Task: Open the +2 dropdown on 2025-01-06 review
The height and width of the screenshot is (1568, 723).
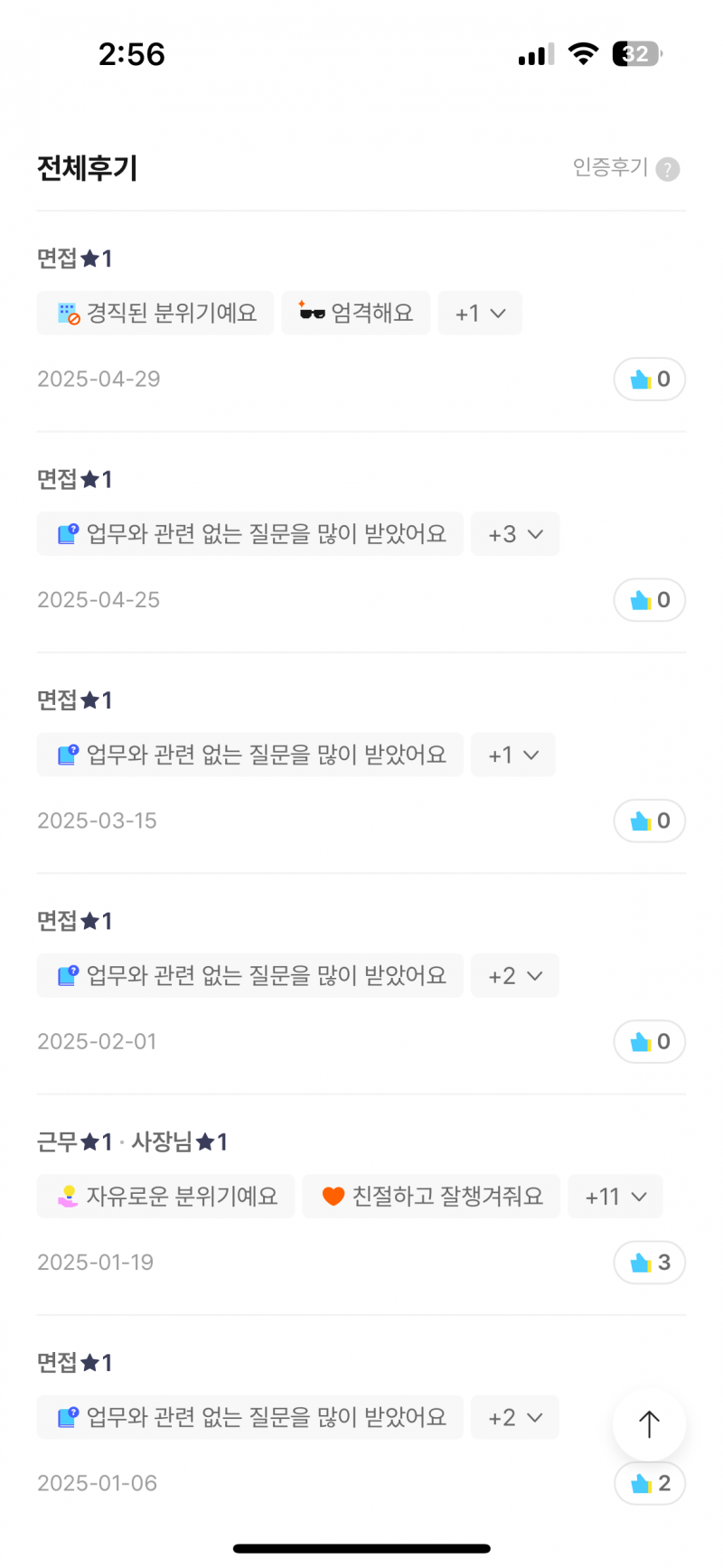Action: pos(515,1417)
